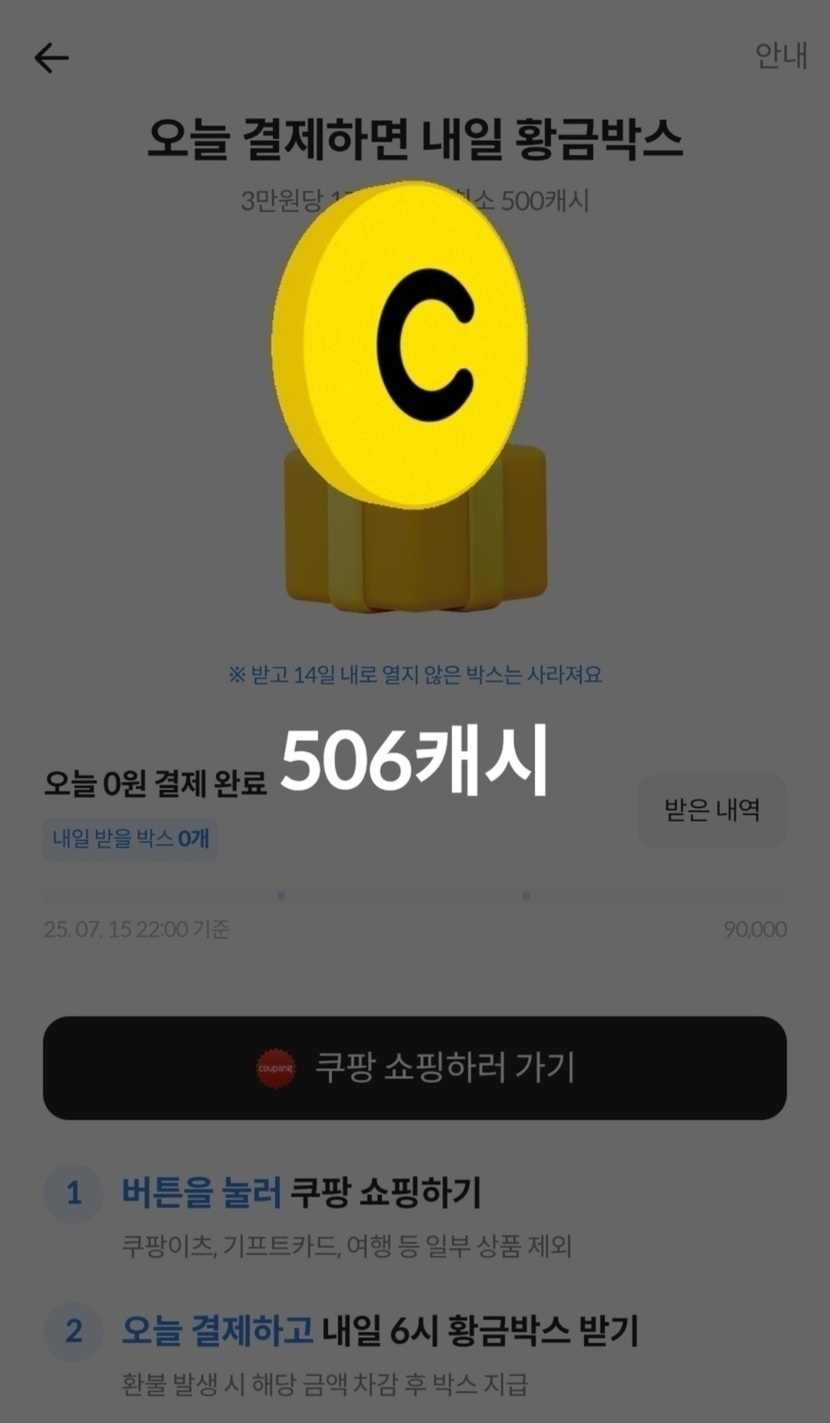This screenshot has width=830, height=1423.
Task: Tap 쿠팡 쇼핑하러 가기 button
Action: (x=414, y=1067)
